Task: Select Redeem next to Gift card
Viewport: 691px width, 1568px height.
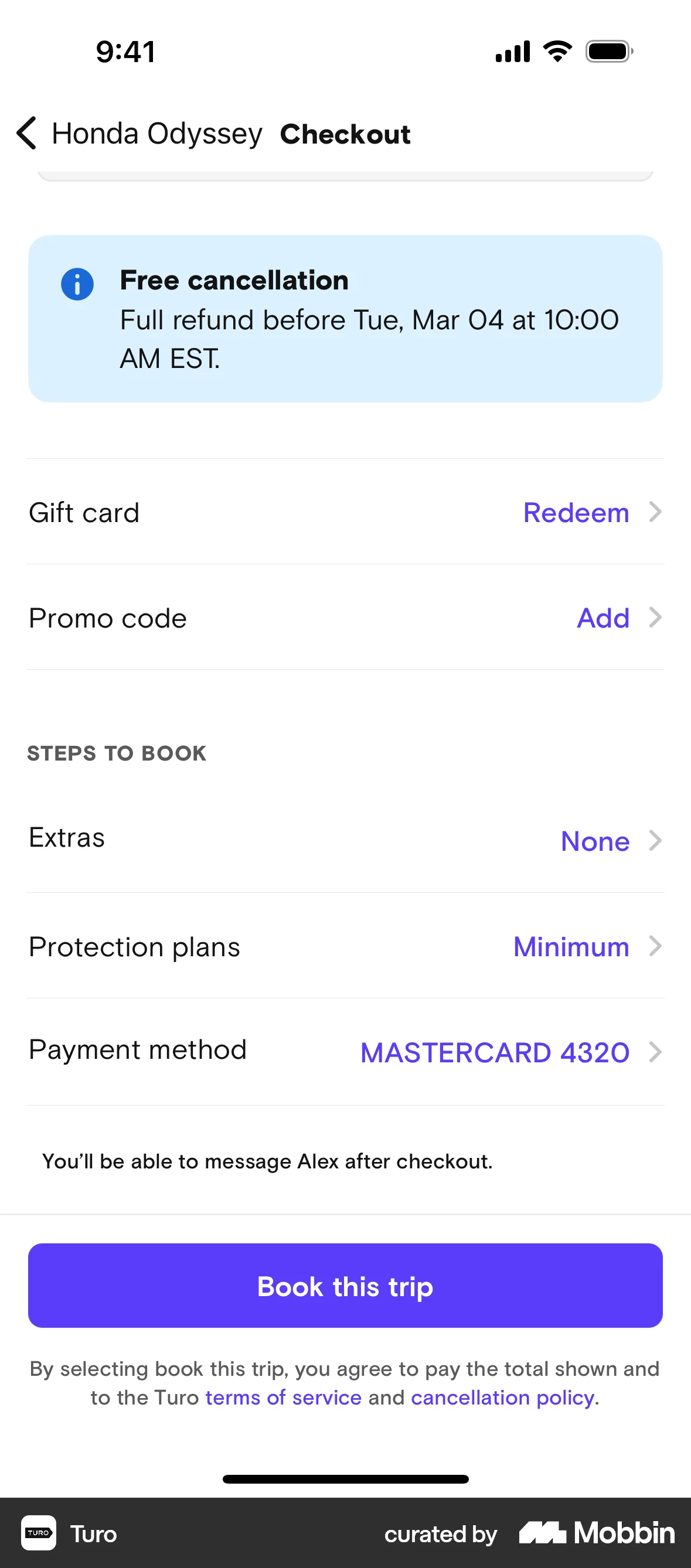Action: point(576,512)
